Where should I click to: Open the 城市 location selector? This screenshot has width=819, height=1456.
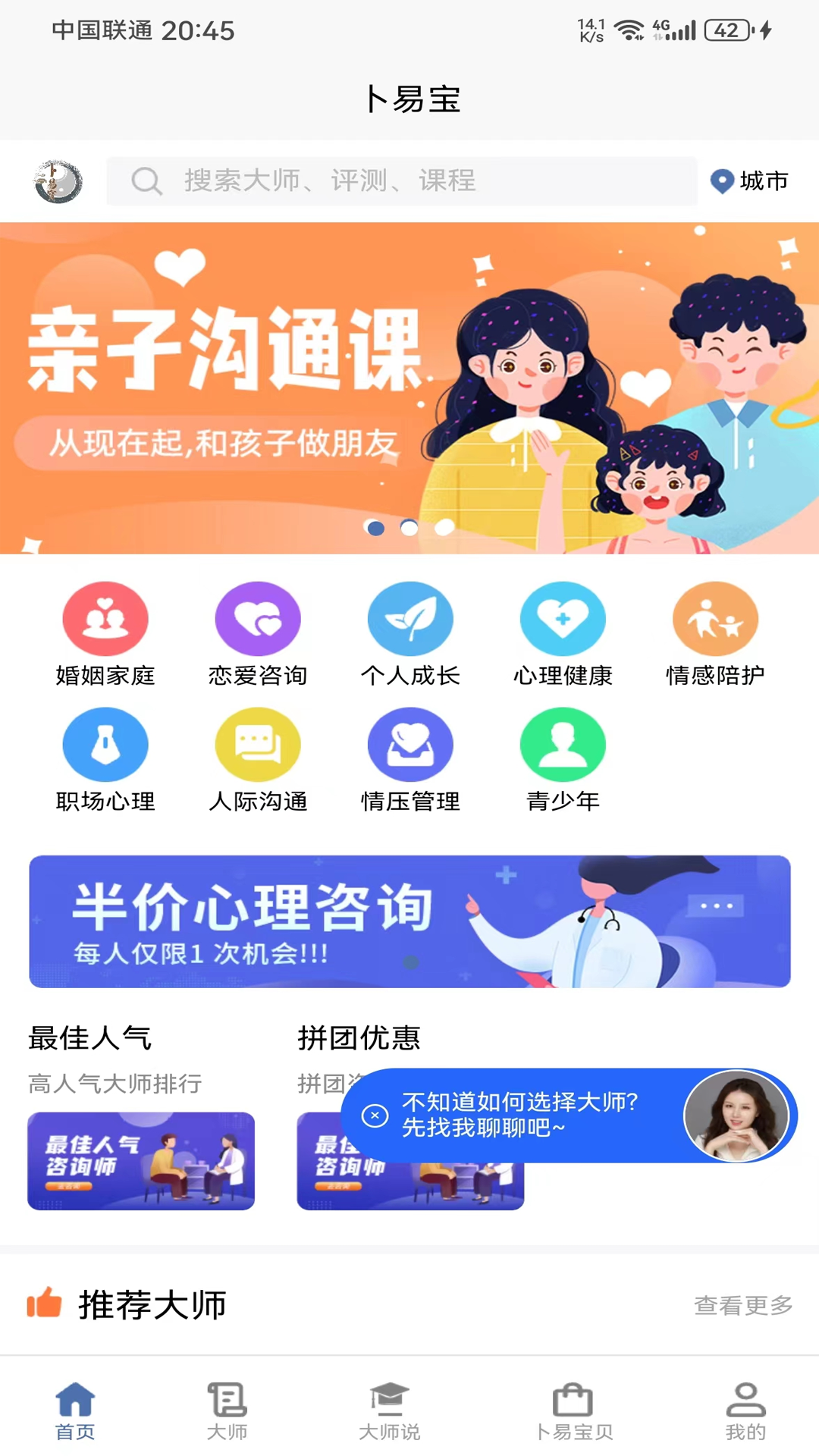749,181
